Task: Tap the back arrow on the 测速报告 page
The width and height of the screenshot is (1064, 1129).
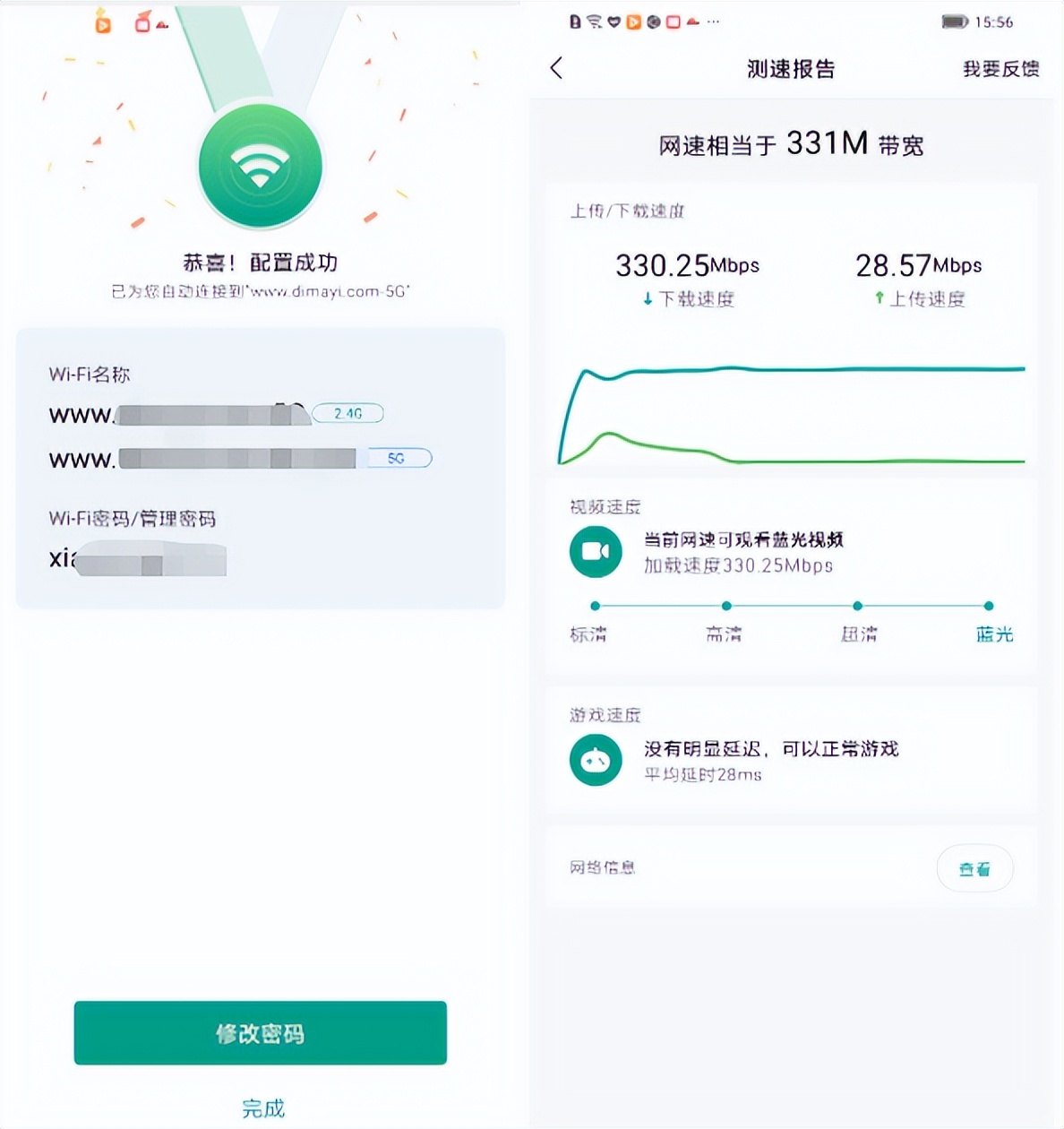Action: 556,68
